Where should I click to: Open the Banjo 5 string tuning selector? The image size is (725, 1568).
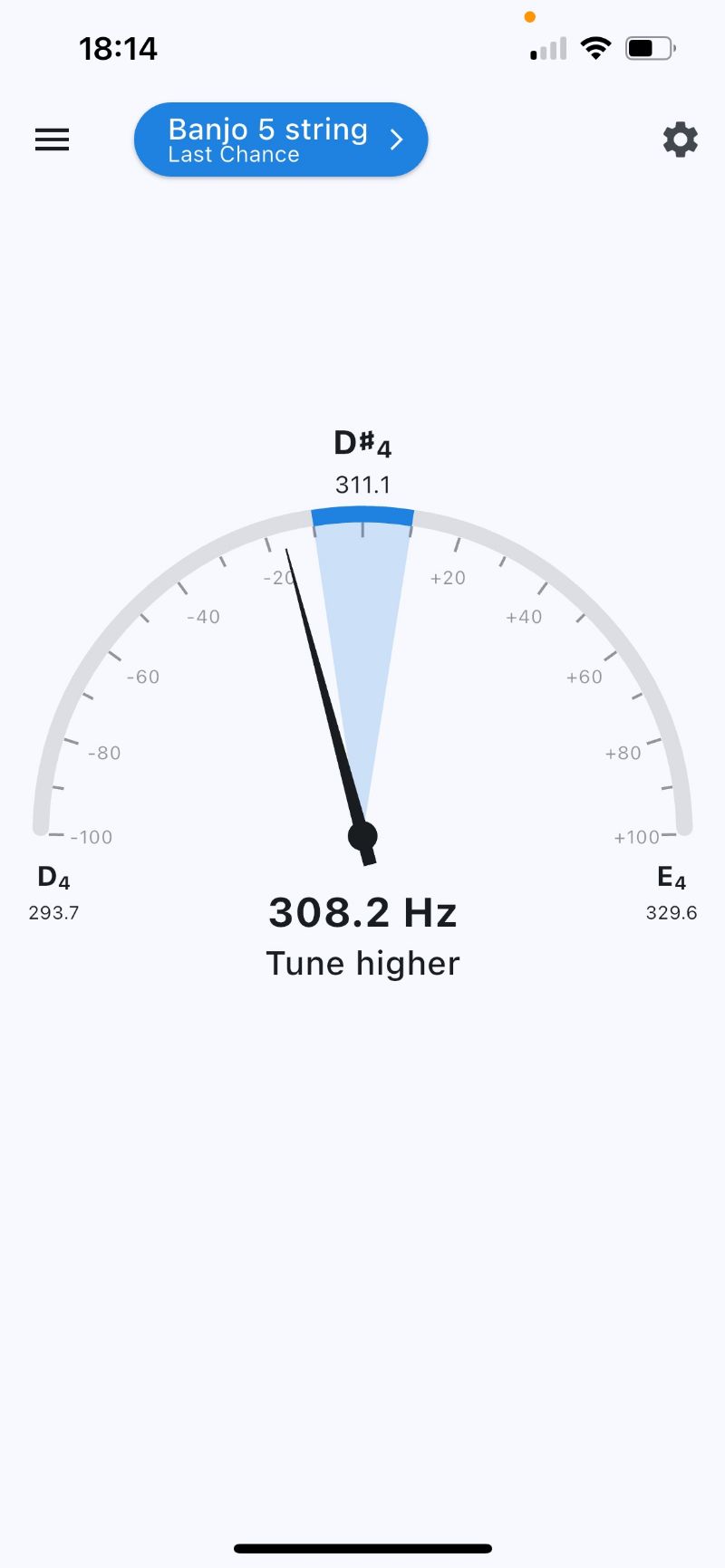pos(281,139)
